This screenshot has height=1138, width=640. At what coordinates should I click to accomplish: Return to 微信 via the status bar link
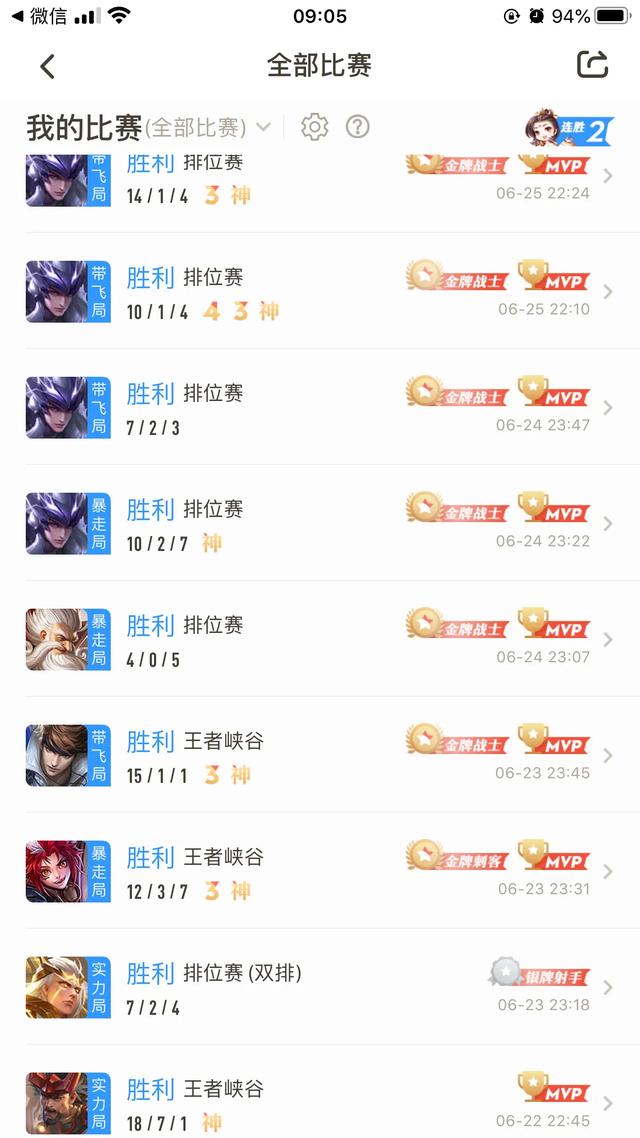pos(40,16)
